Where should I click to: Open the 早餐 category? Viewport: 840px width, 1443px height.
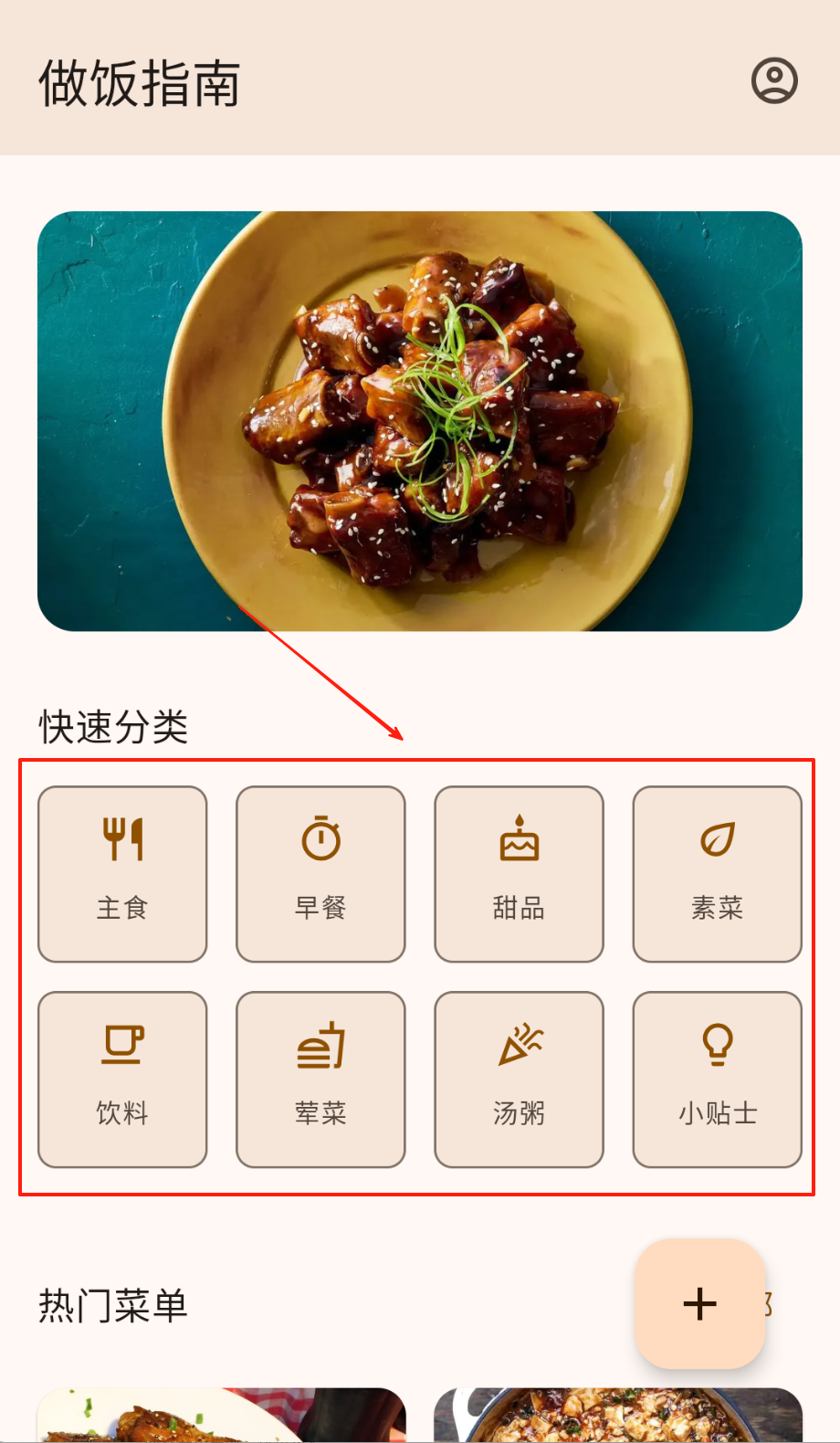(x=320, y=874)
